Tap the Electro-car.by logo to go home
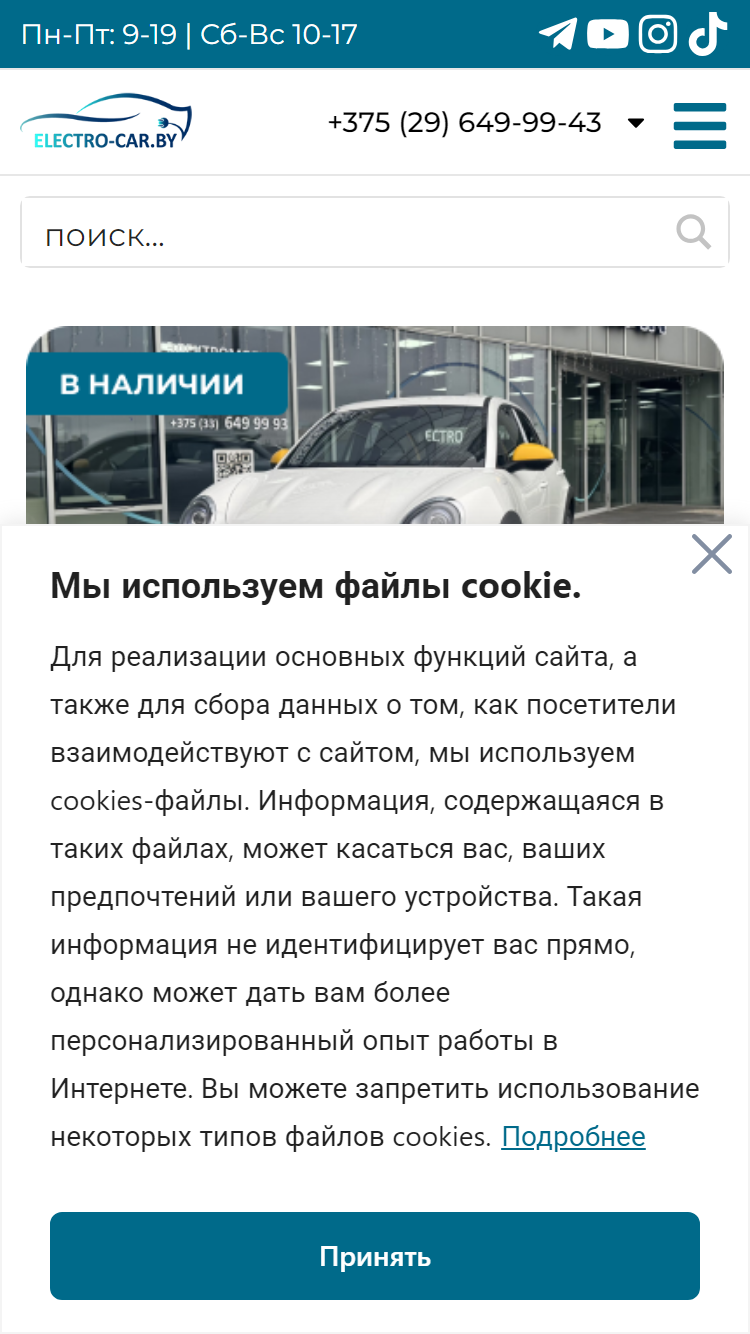 click(x=106, y=122)
